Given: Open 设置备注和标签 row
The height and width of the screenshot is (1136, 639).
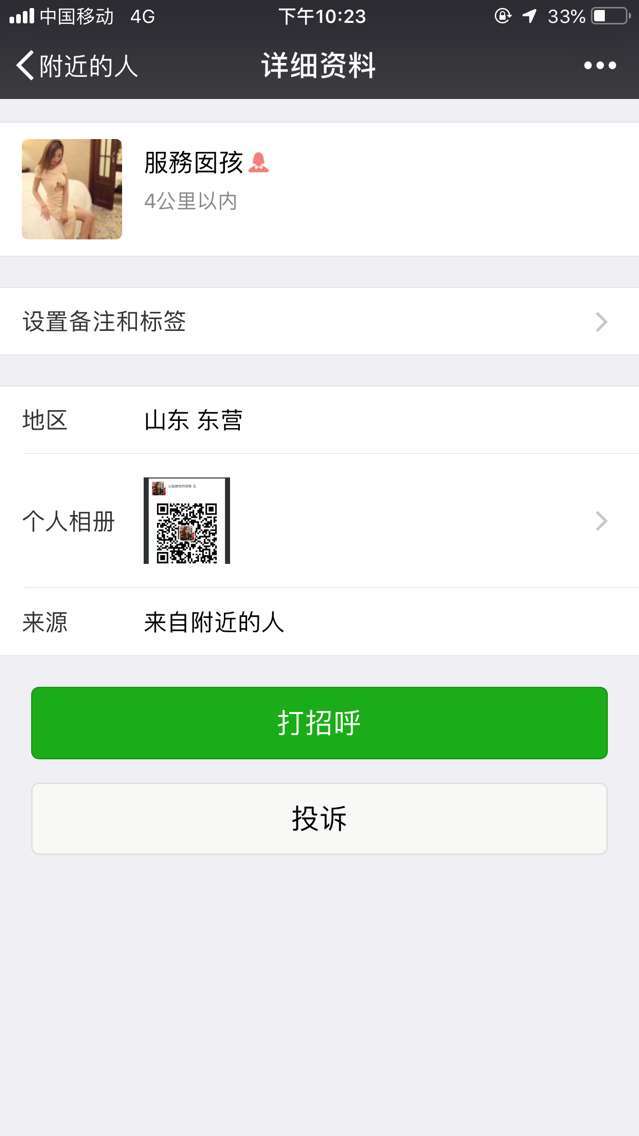Looking at the screenshot, I should pyautogui.click(x=319, y=322).
